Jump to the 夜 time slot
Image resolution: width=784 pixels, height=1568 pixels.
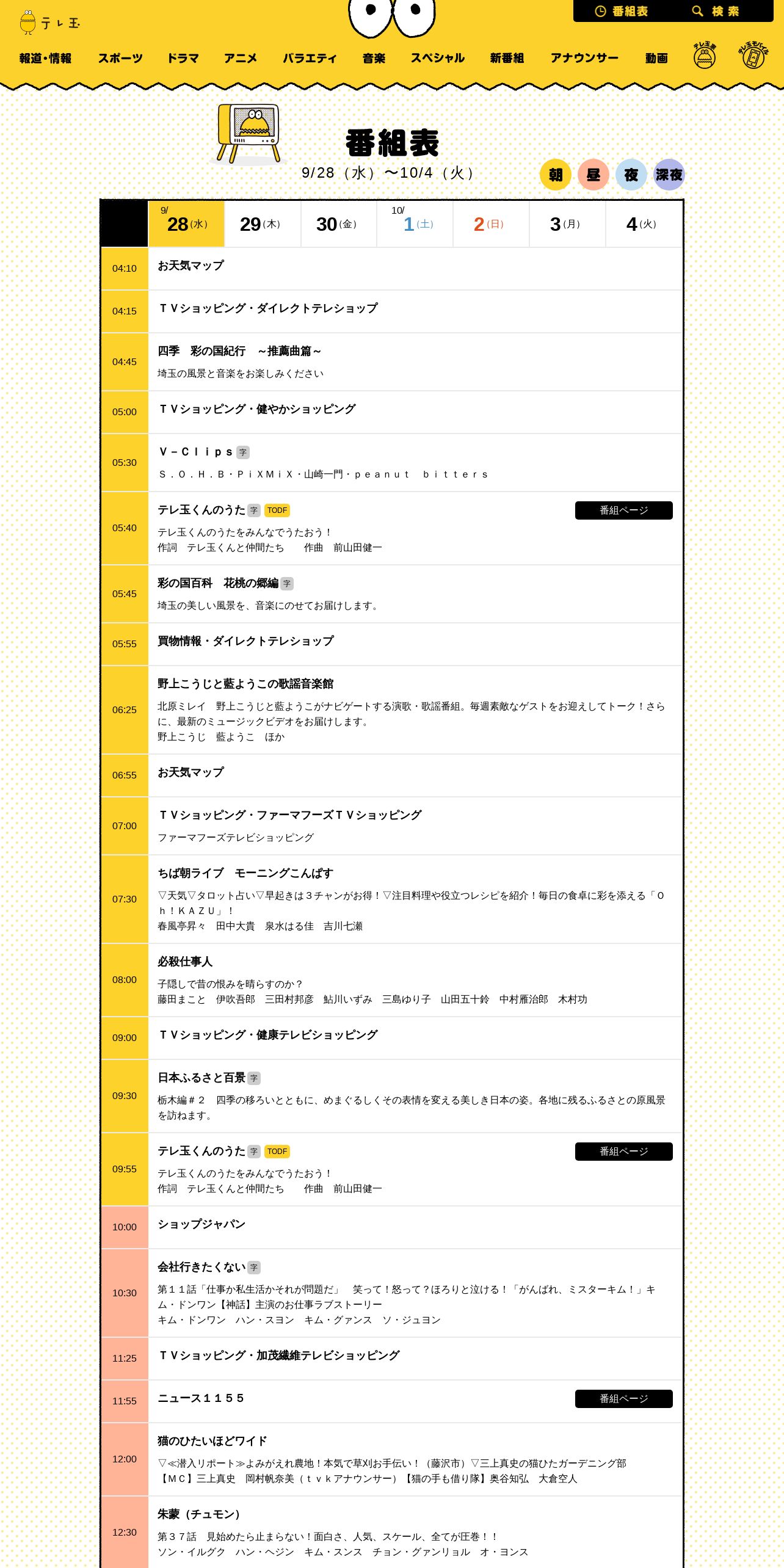(x=631, y=175)
